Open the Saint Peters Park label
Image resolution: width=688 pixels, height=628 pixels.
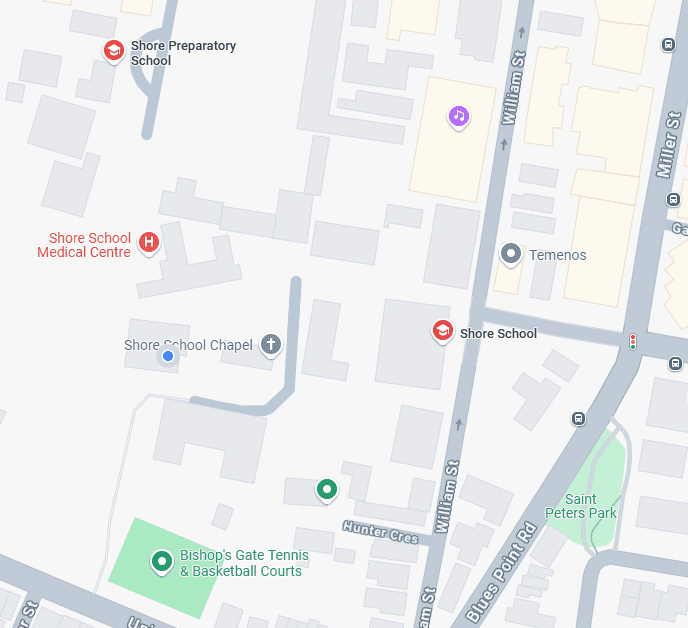tap(581, 506)
